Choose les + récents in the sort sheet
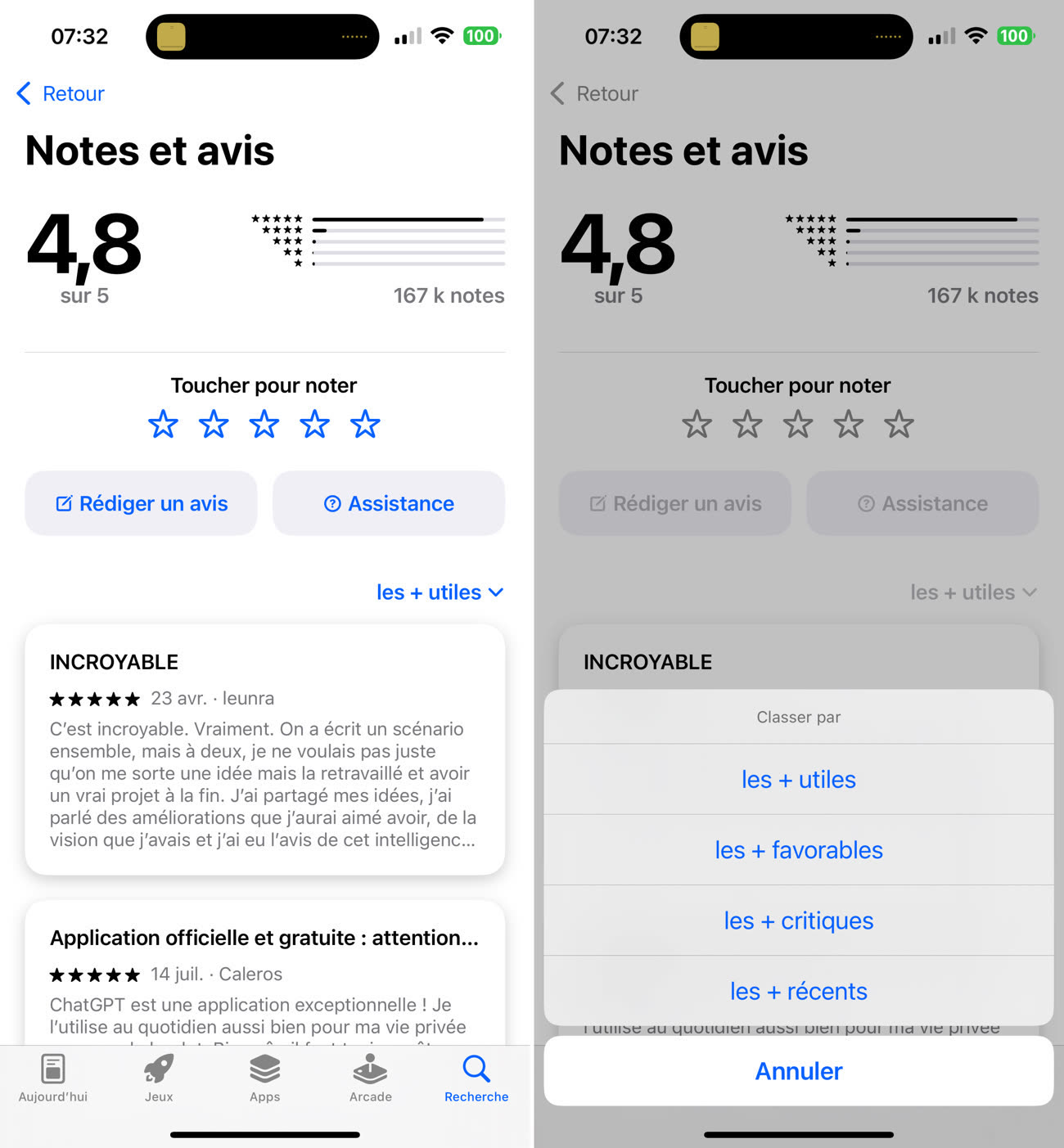This screenshot has height=1148, width=1064. 798,991
